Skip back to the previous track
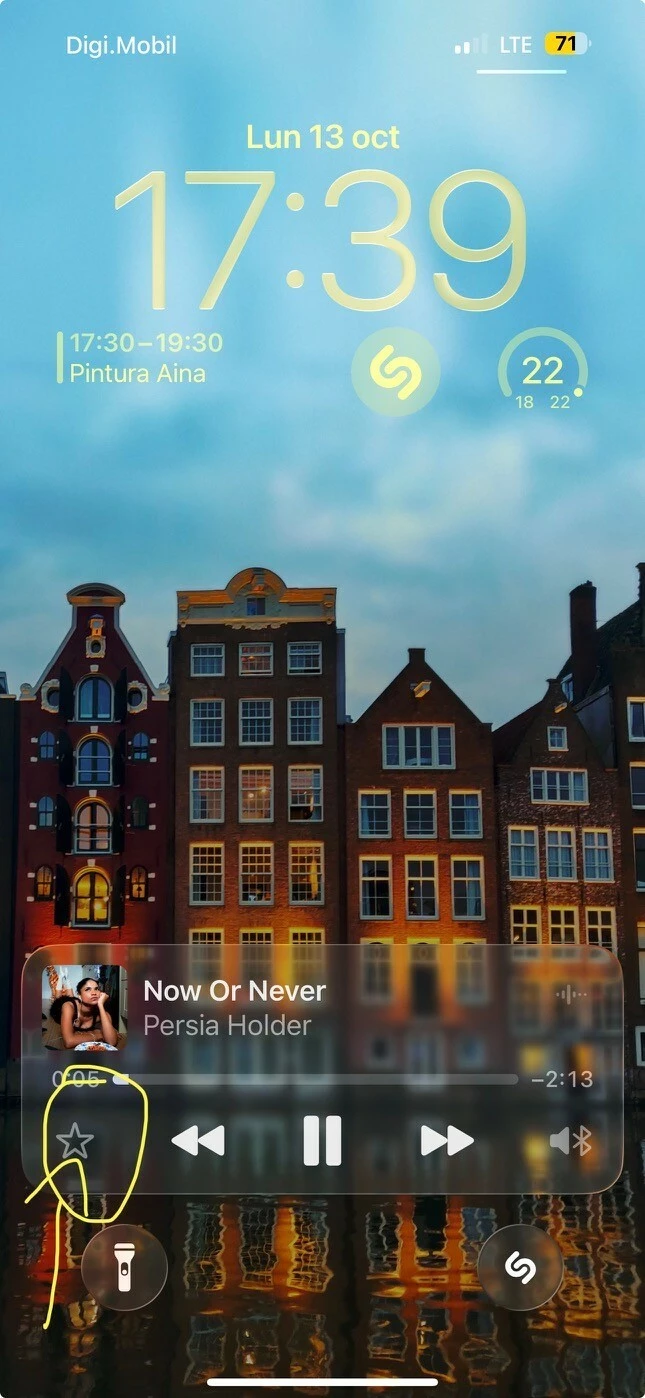Screen dimensions: 645x1398 [198, 1141]
